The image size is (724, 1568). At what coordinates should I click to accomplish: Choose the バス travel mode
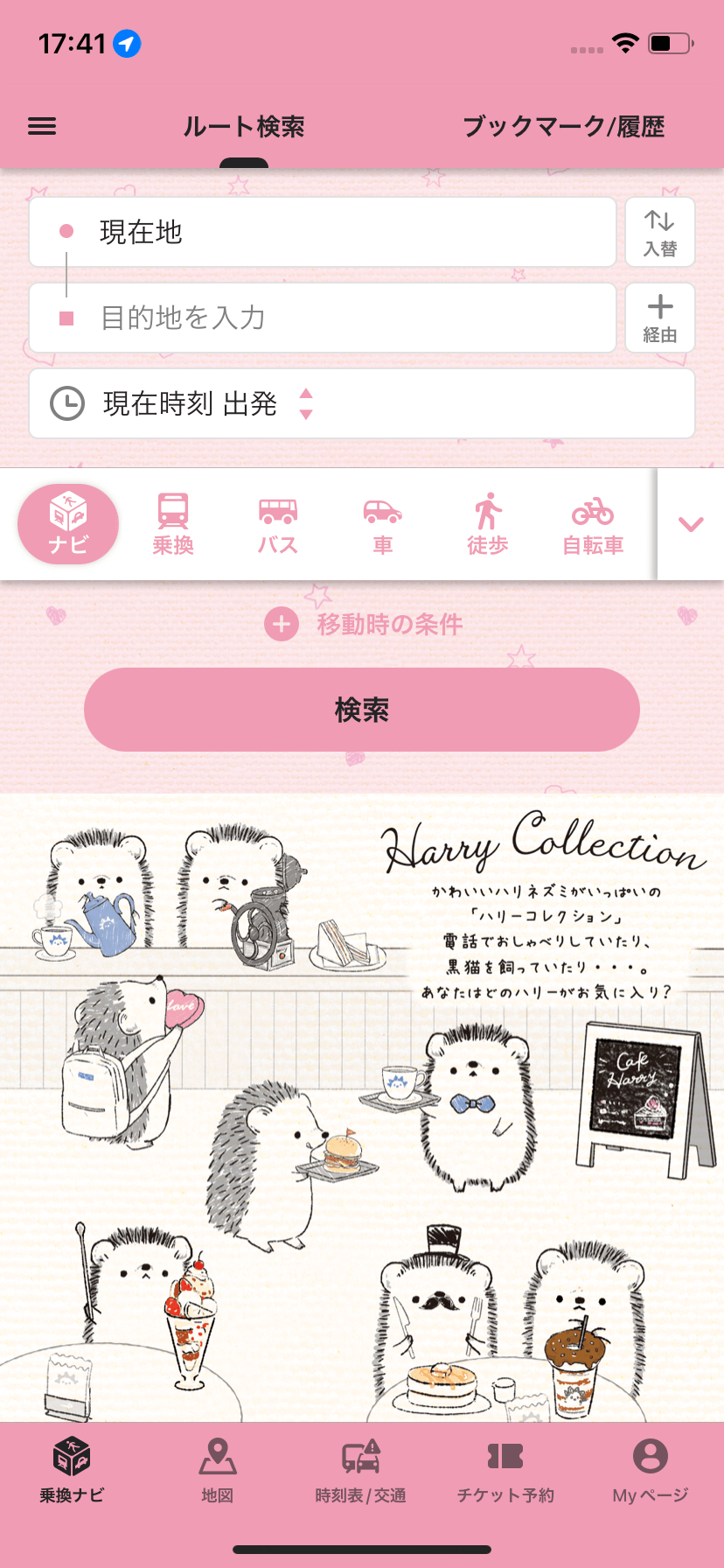278,524
